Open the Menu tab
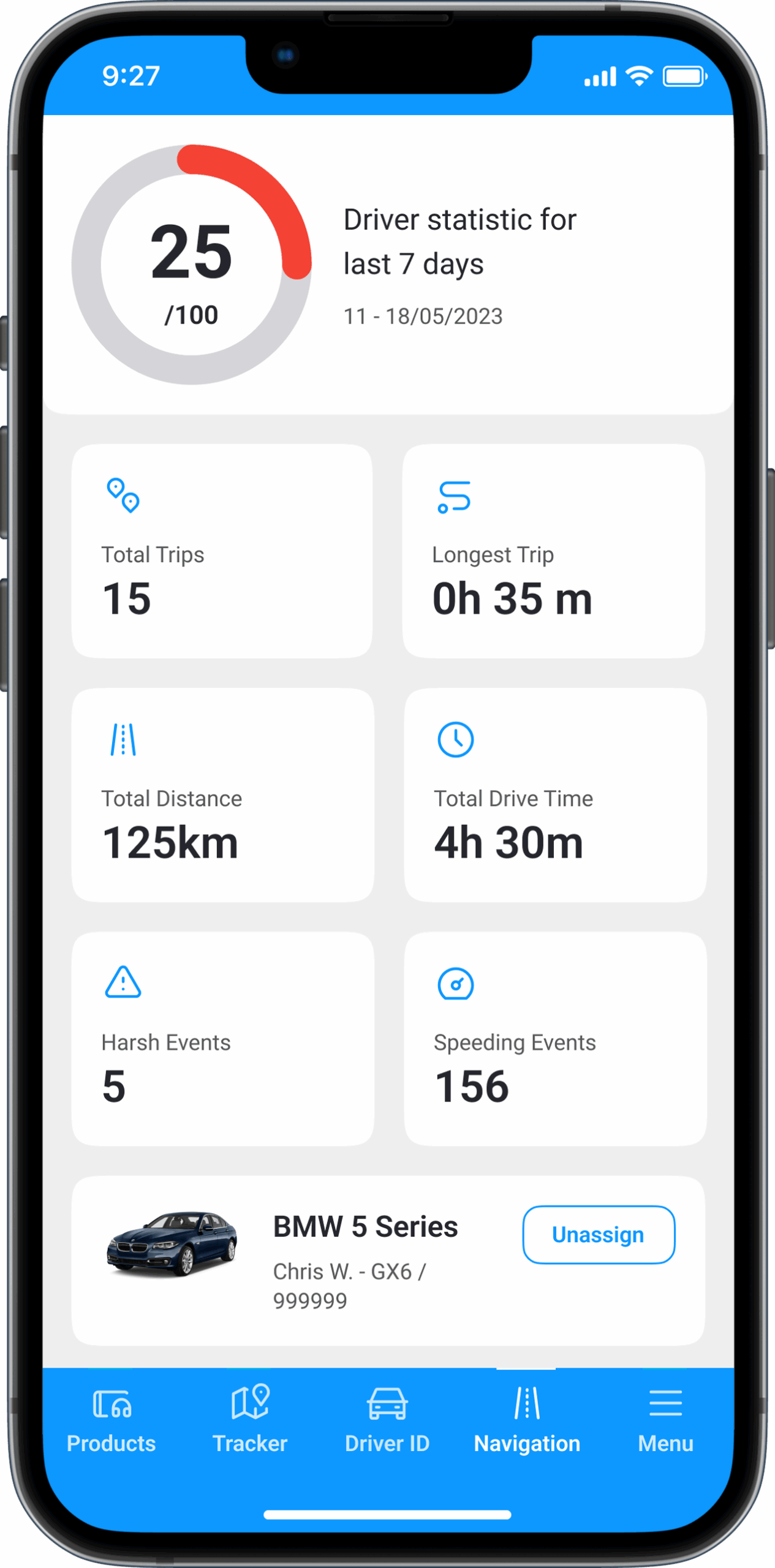775x1568 pixels. pyautogui.click(x=665, y=1420)
